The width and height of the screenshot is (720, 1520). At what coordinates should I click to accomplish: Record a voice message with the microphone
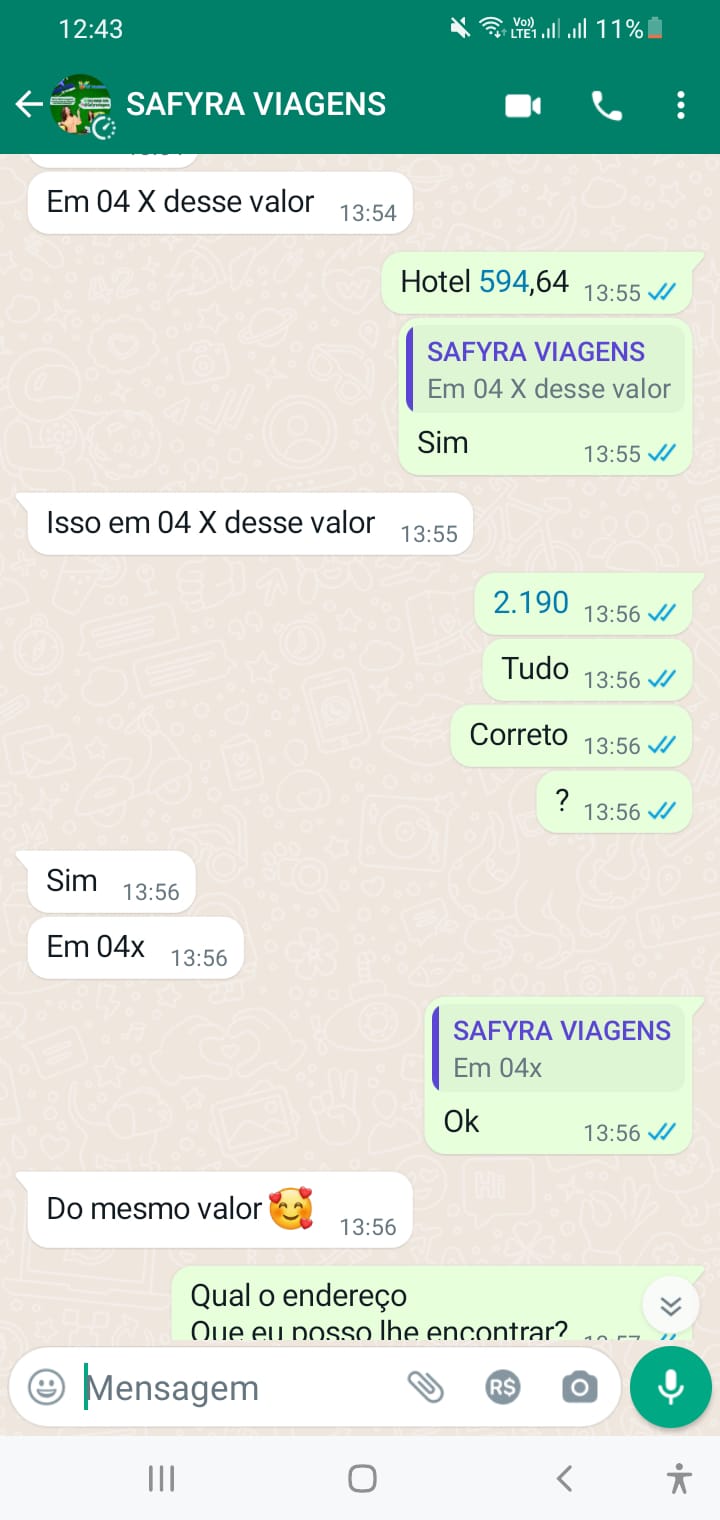[671, 1387]
